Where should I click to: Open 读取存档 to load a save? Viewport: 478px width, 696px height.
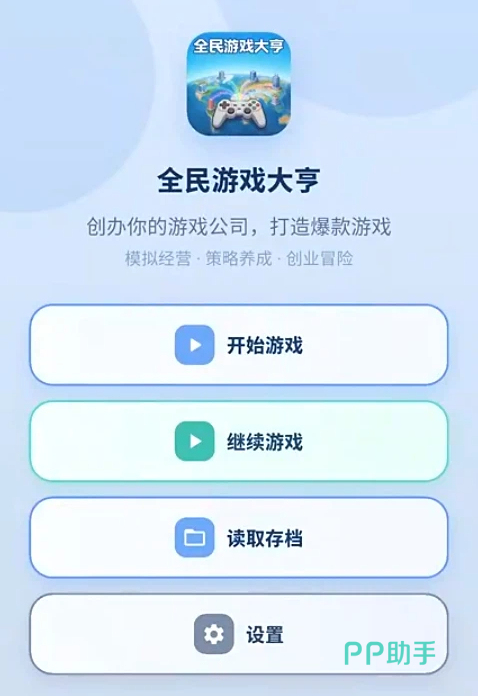(239, 537)
